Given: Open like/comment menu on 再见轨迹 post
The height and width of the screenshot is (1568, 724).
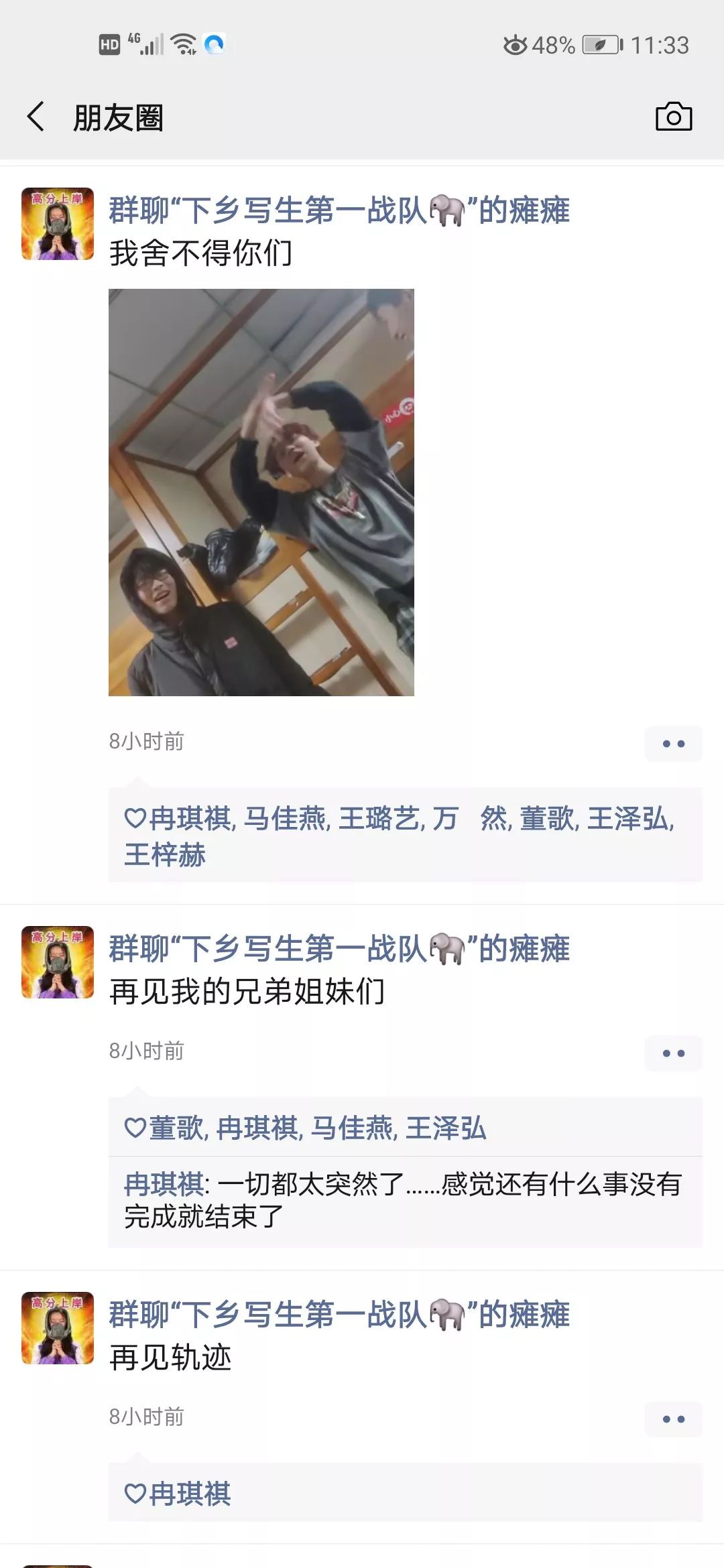Looking at the screenshot, I should point(673,1419).
